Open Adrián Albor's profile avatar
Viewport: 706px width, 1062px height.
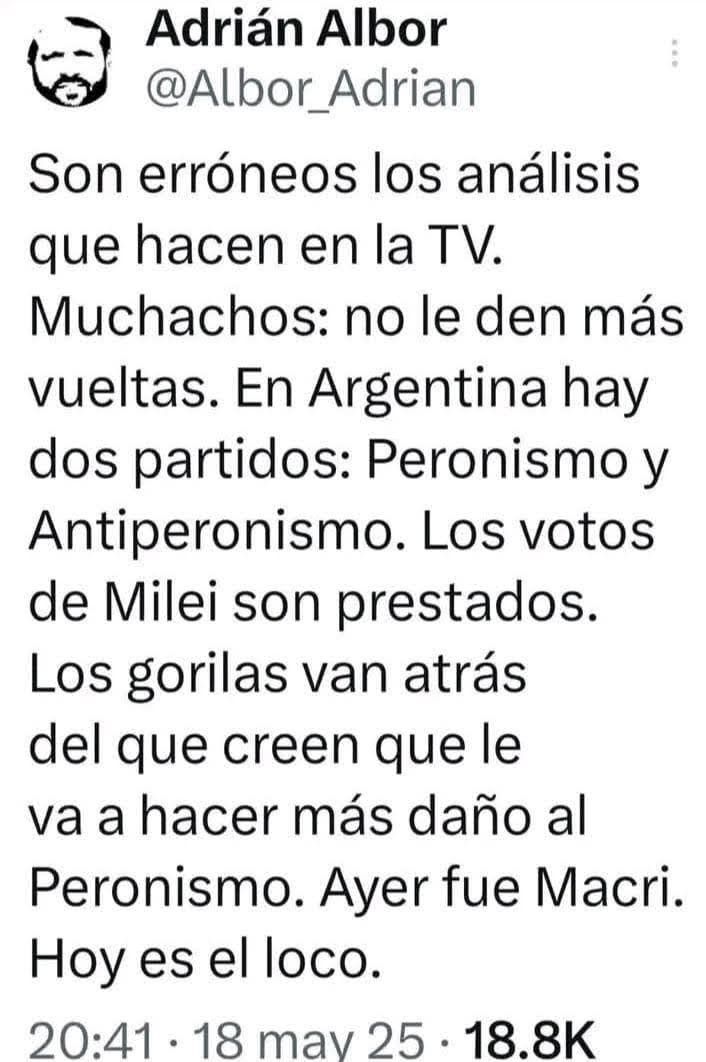[70, 63]
